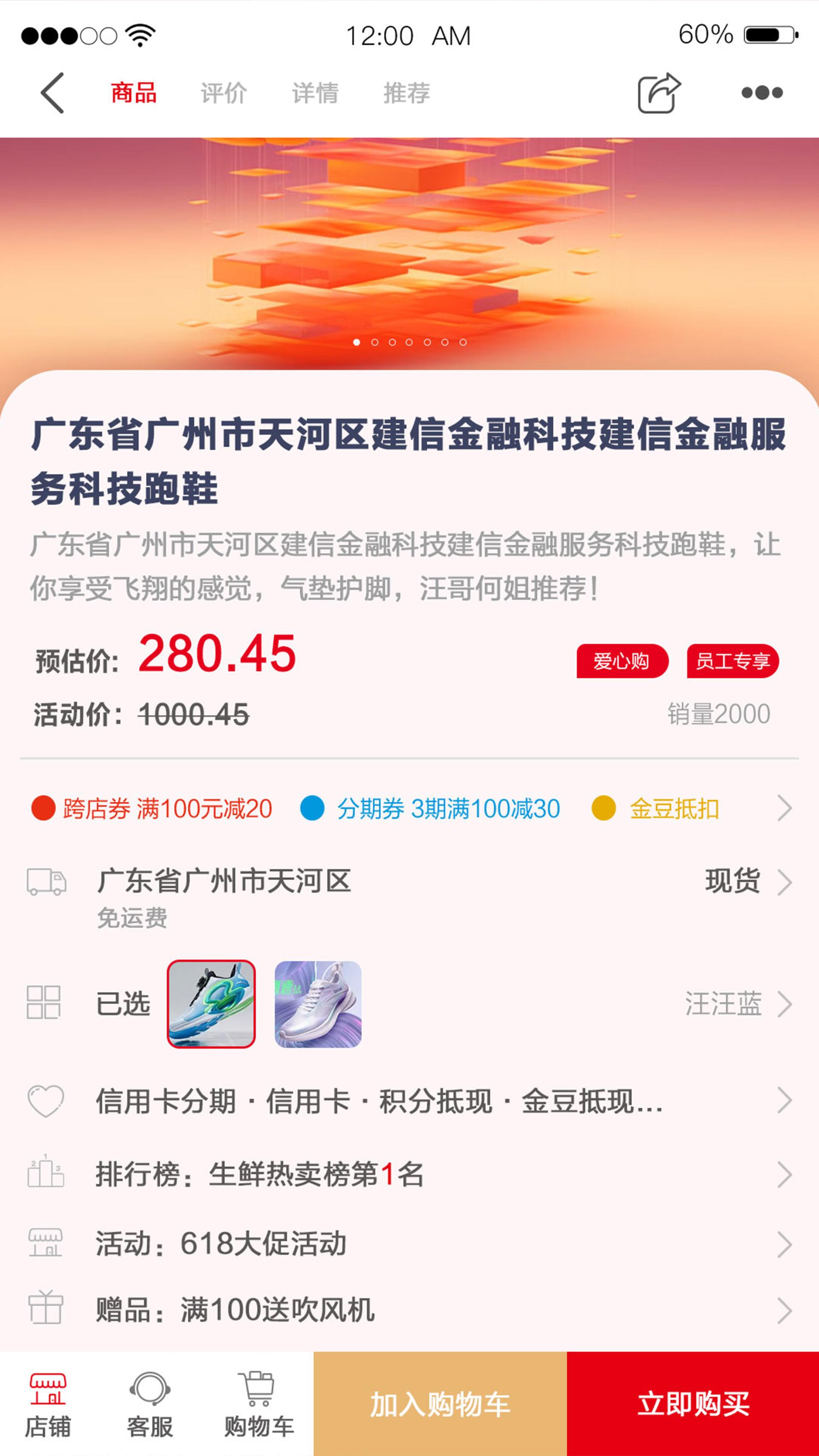Tap 立即购买 to buy now

(x=693, y=1404)
